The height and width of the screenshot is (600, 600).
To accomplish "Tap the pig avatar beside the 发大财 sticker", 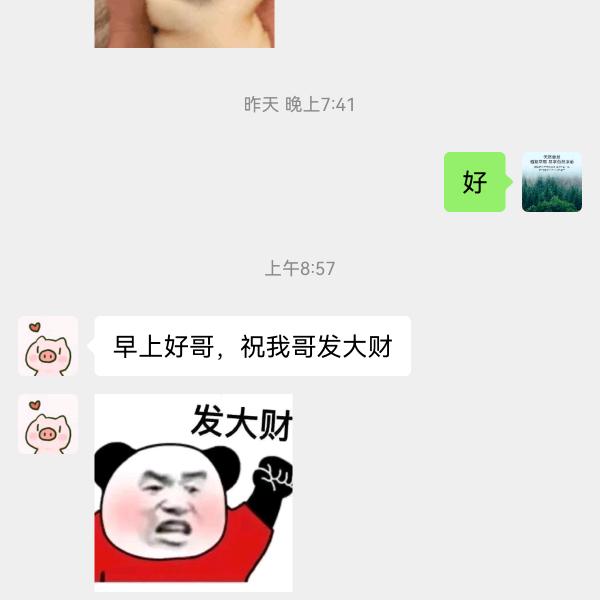I will pyautogui.click(x=48, y=424).
